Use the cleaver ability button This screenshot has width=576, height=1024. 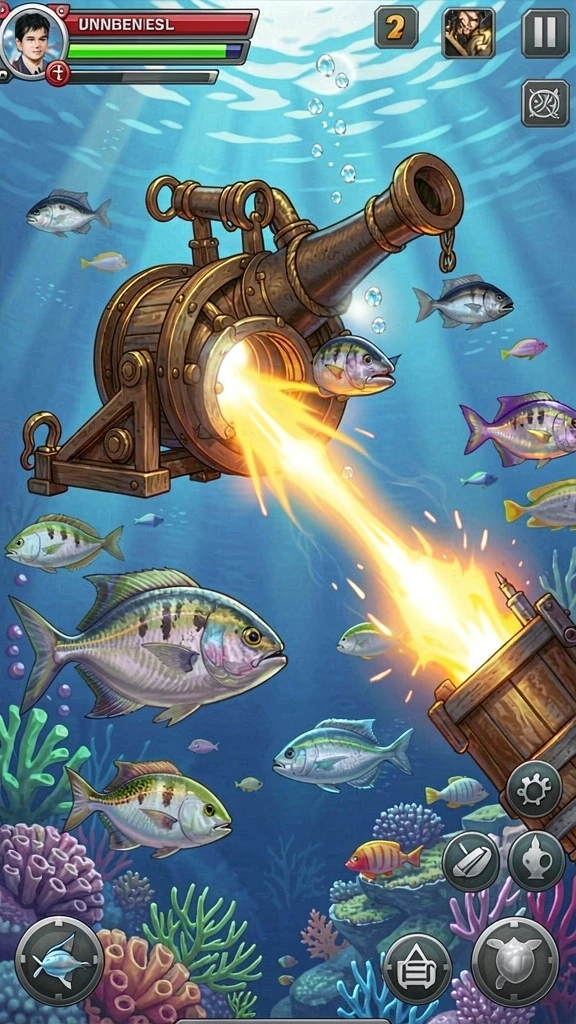coord(471,861)
